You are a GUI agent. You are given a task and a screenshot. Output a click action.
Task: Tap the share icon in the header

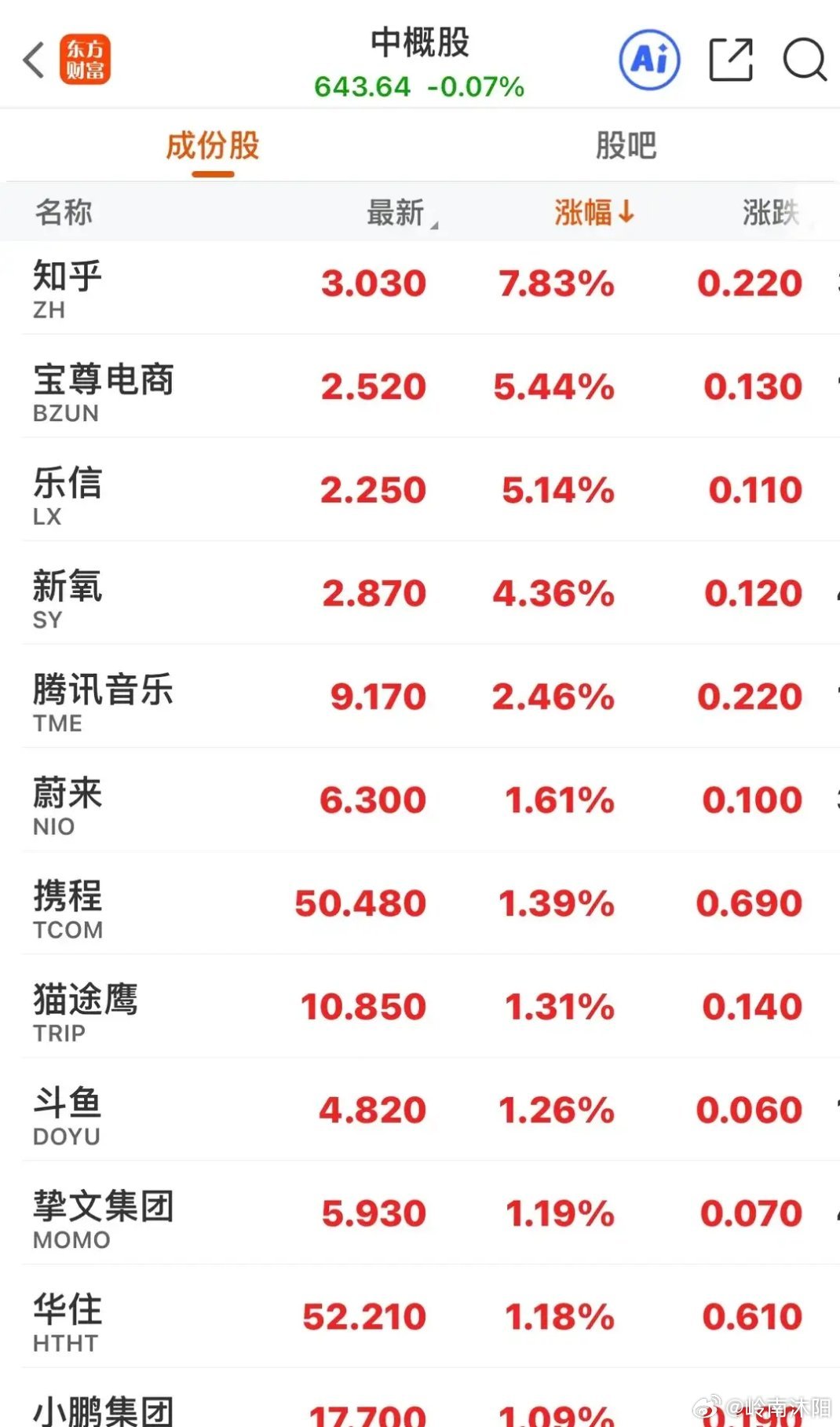pyautogui.click(x=730, y=60)
